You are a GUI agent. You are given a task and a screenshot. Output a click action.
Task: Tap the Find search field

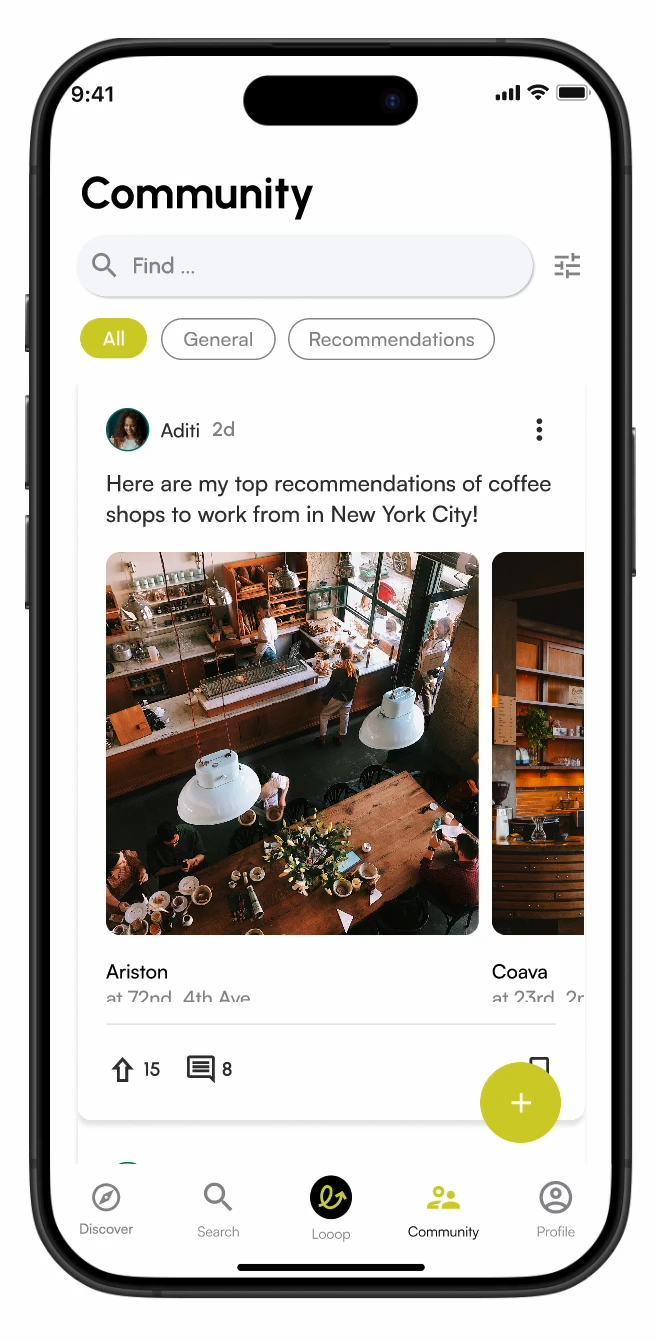coord(305,266)
